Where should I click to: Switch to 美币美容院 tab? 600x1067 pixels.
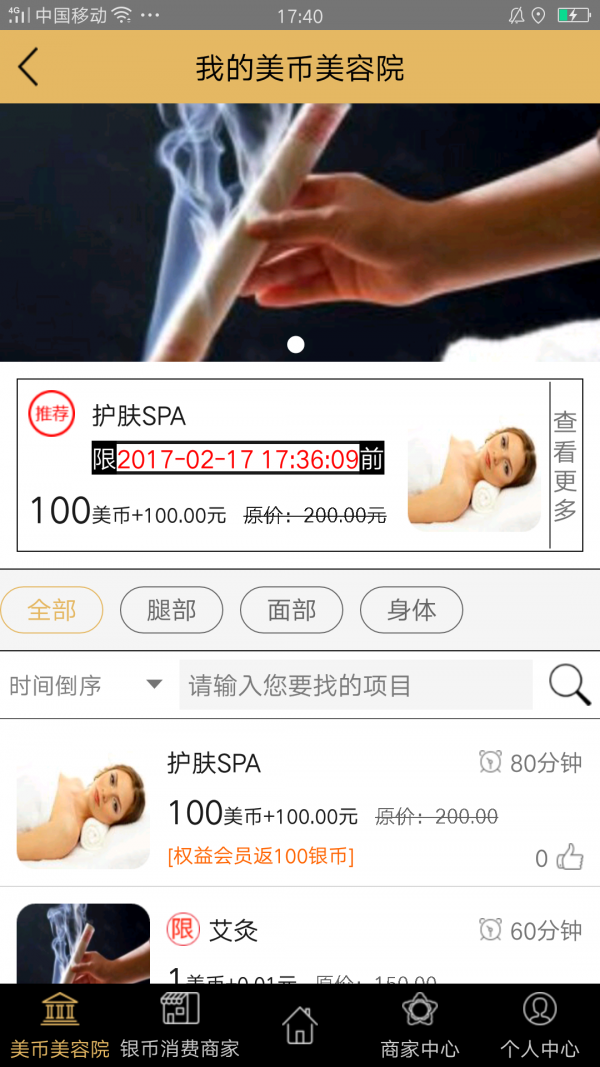[x=60, y=1026]
